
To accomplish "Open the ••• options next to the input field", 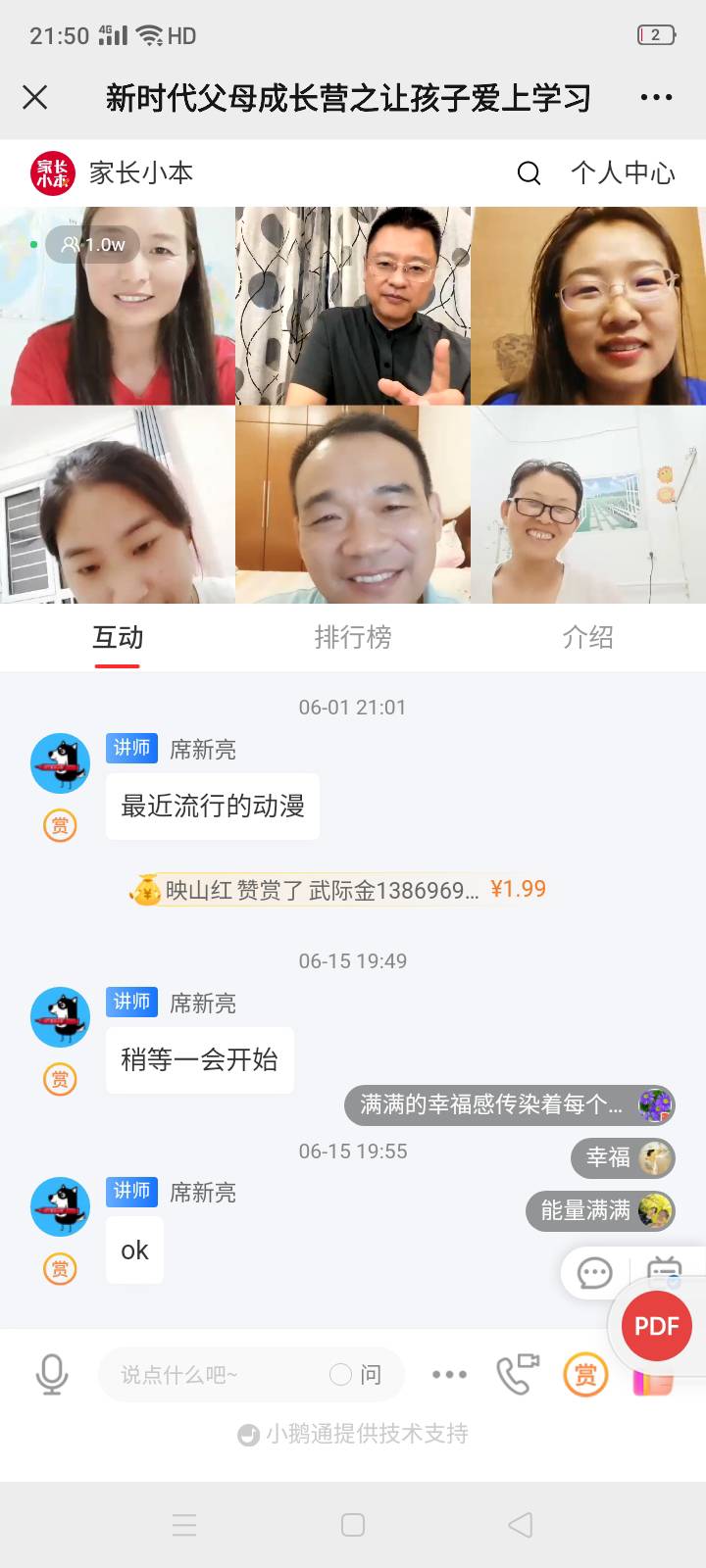I will [x=448, y=1374].
